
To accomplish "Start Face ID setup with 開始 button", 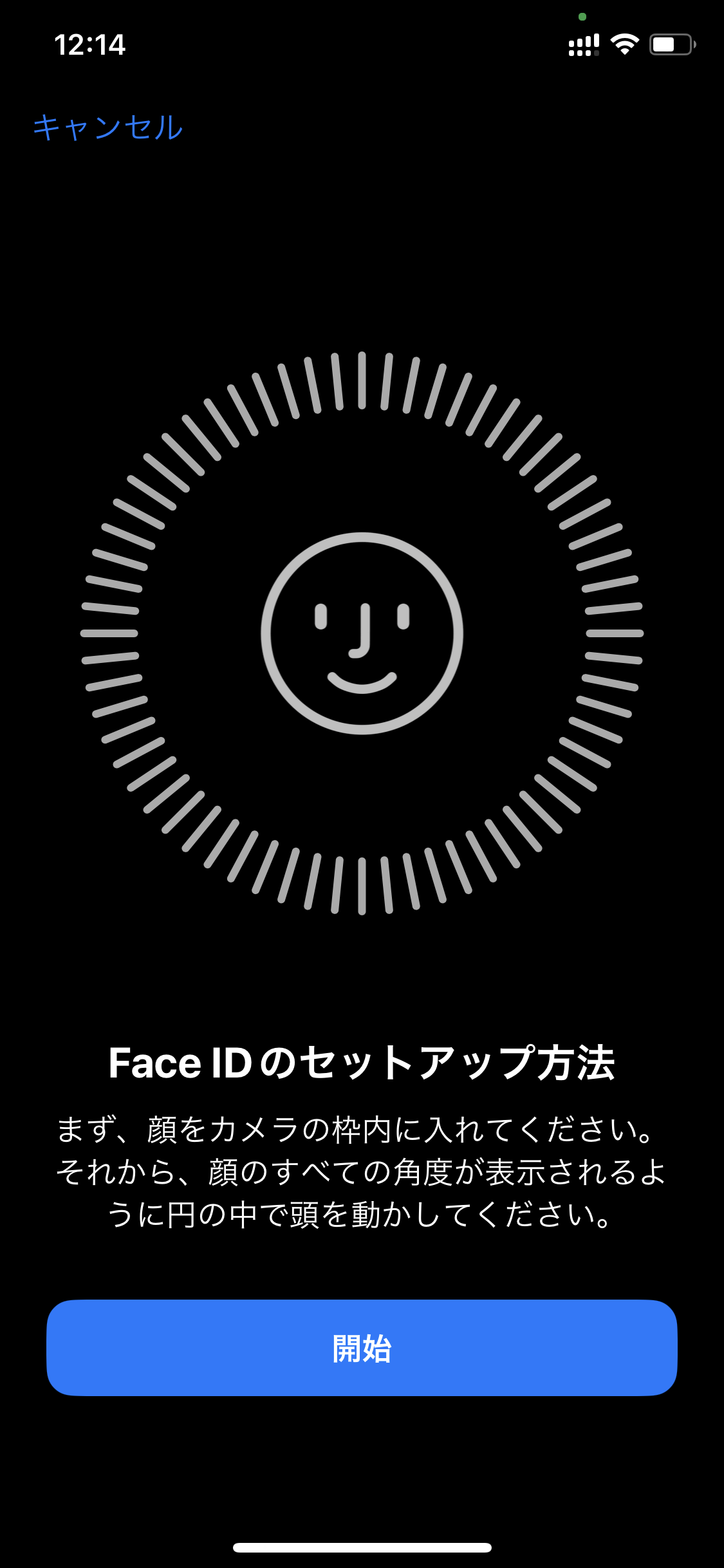I will [362, 1347].
